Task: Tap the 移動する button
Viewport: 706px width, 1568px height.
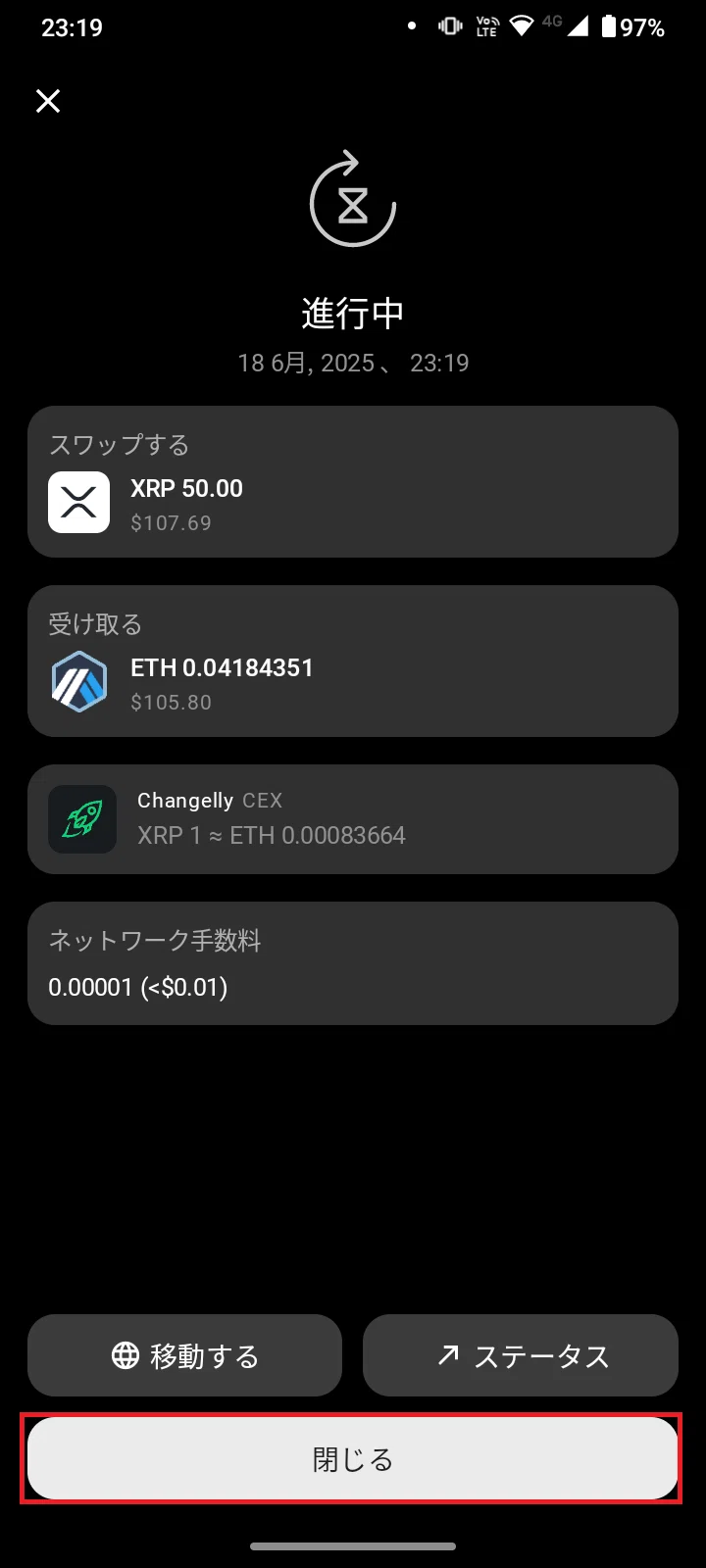Action: tap(184, 1355)
